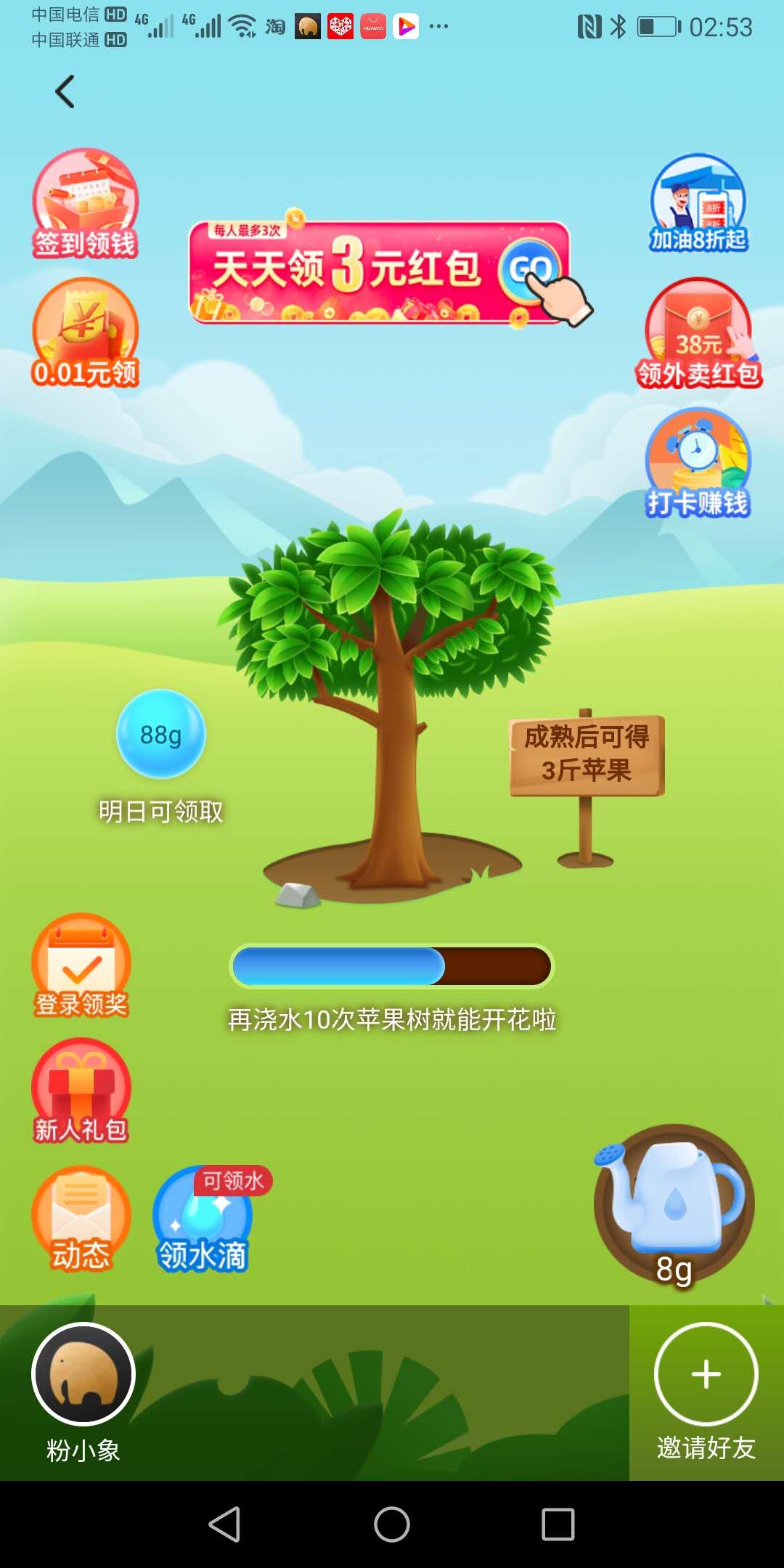
Task: Open 加油8折起 fuel discount
Action: pyautogui.click(x=698, y=204)
